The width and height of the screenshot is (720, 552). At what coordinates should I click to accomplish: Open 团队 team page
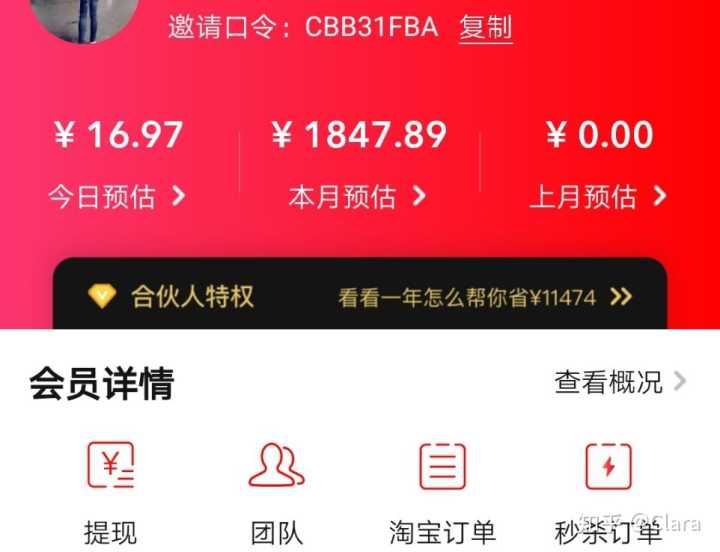click(x=277, y=490)
